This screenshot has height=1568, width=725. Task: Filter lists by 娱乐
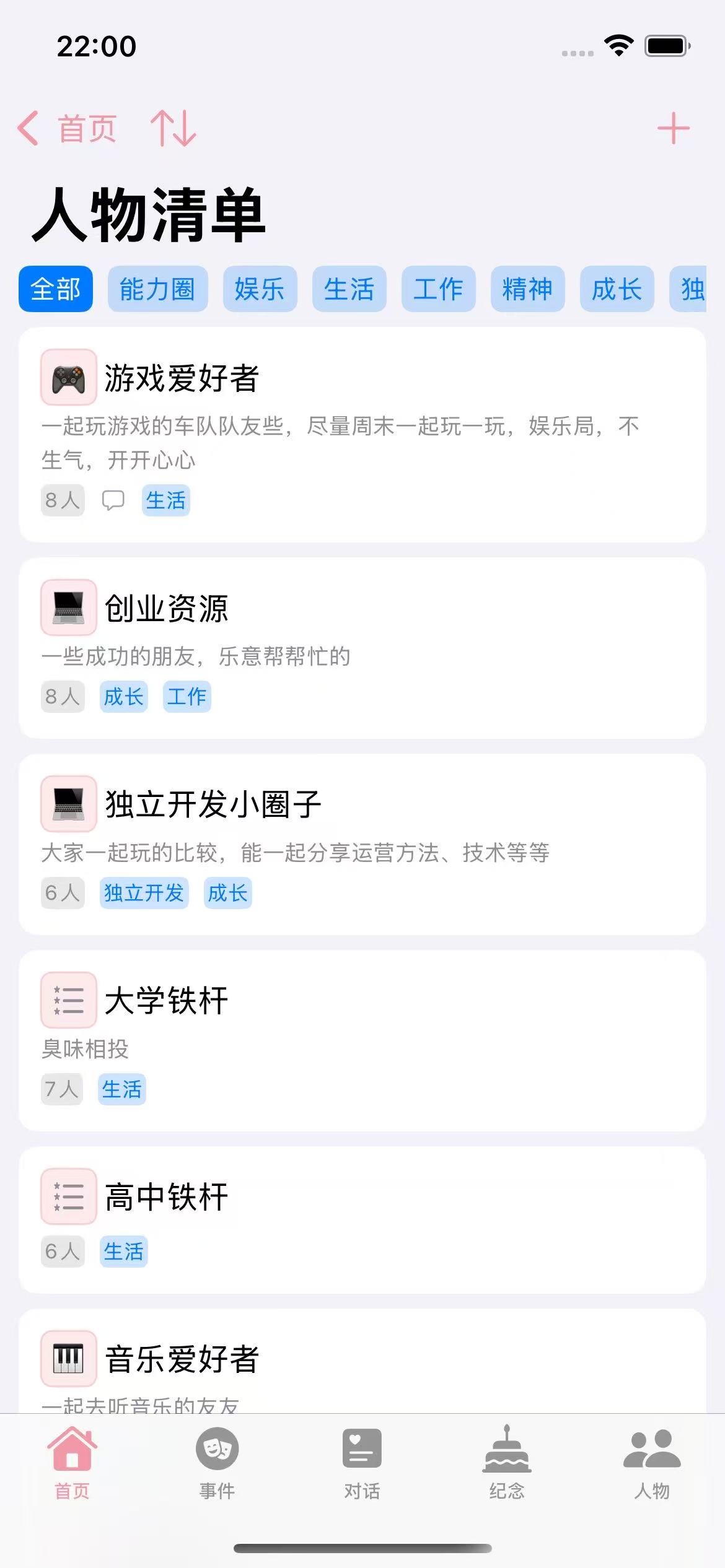click(260, 289)
